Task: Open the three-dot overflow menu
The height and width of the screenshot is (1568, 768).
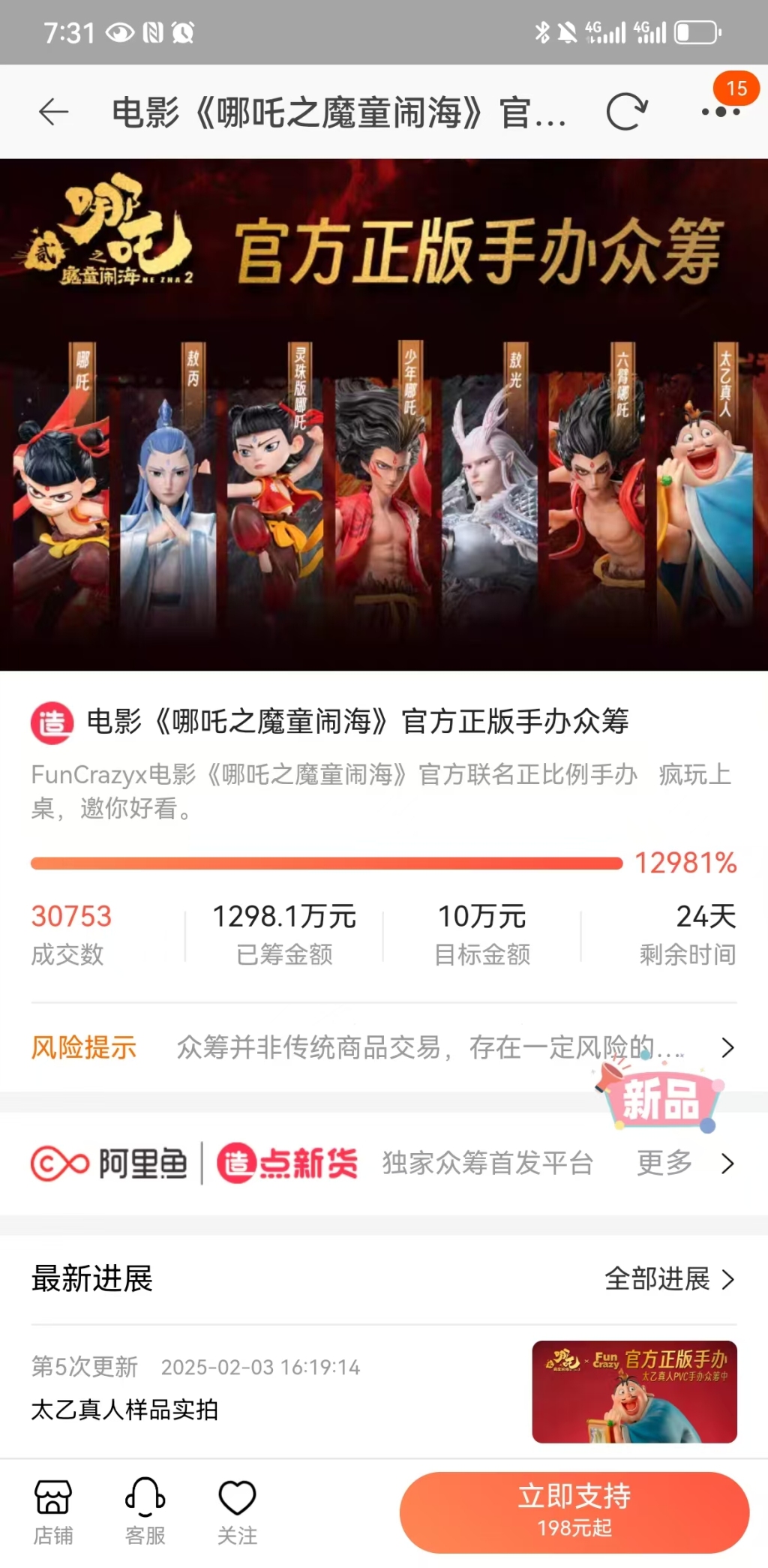Action: click(721, 112)
